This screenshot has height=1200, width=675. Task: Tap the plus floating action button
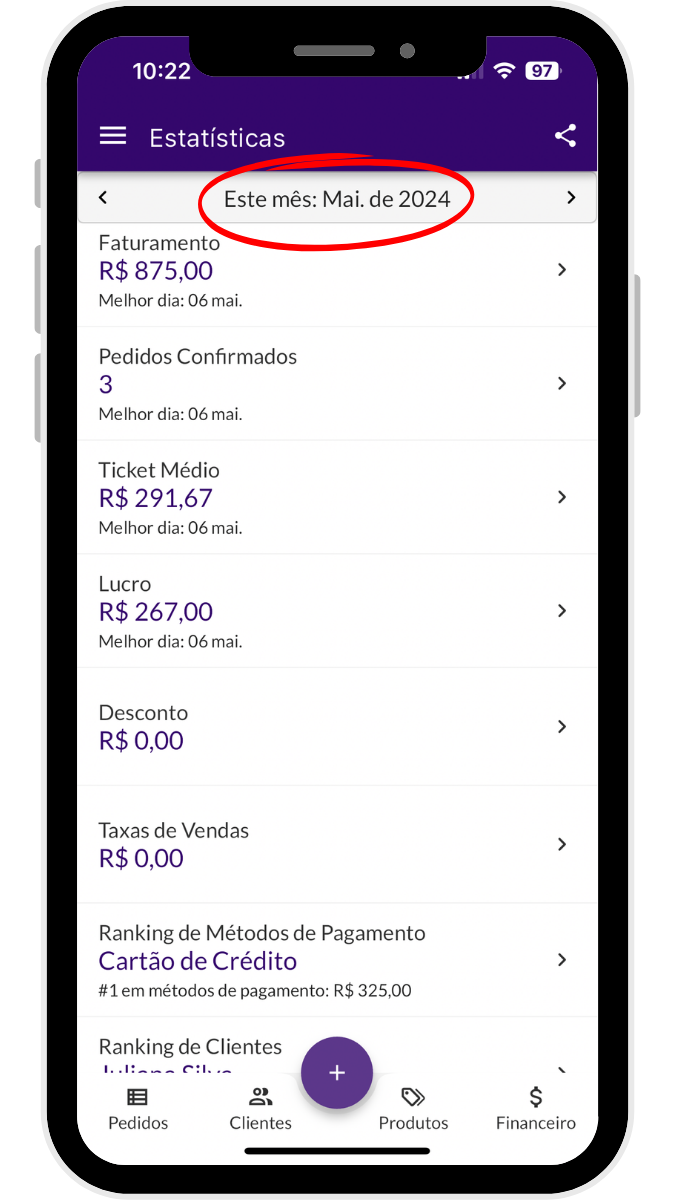click(x=337, y=1073)
